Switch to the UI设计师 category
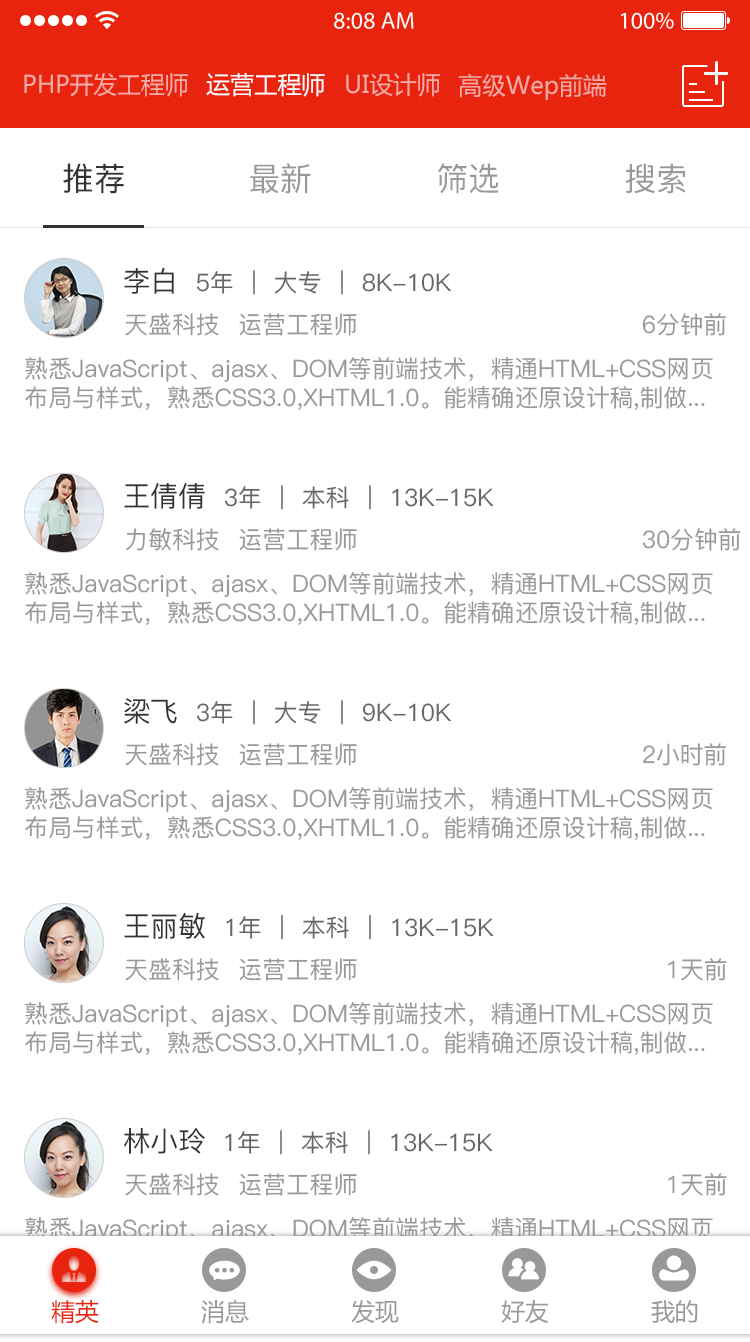Image resolution: width=750 pixels, height=1342 pixels. pos(392,86)
